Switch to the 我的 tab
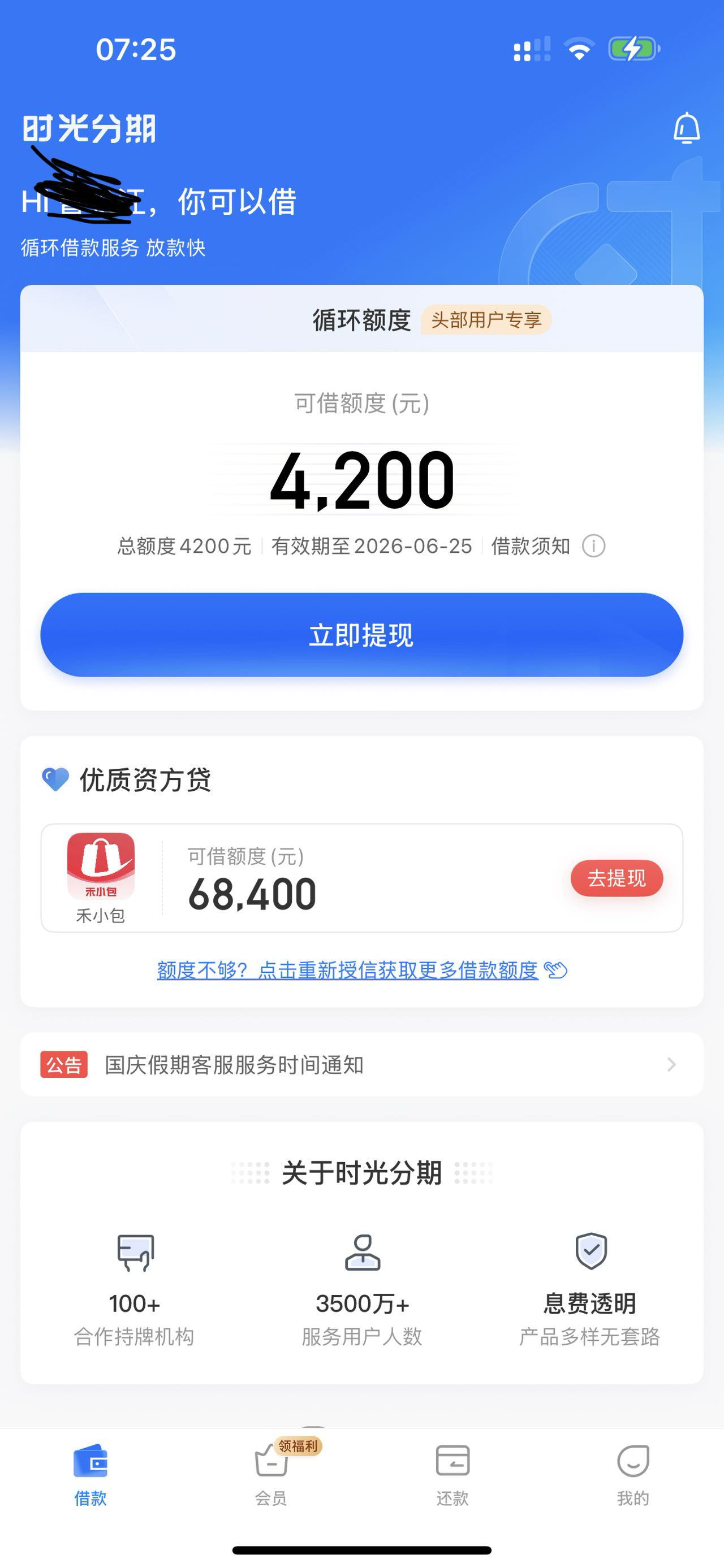Screen dimensions: 724x1568 point(633,1474)
